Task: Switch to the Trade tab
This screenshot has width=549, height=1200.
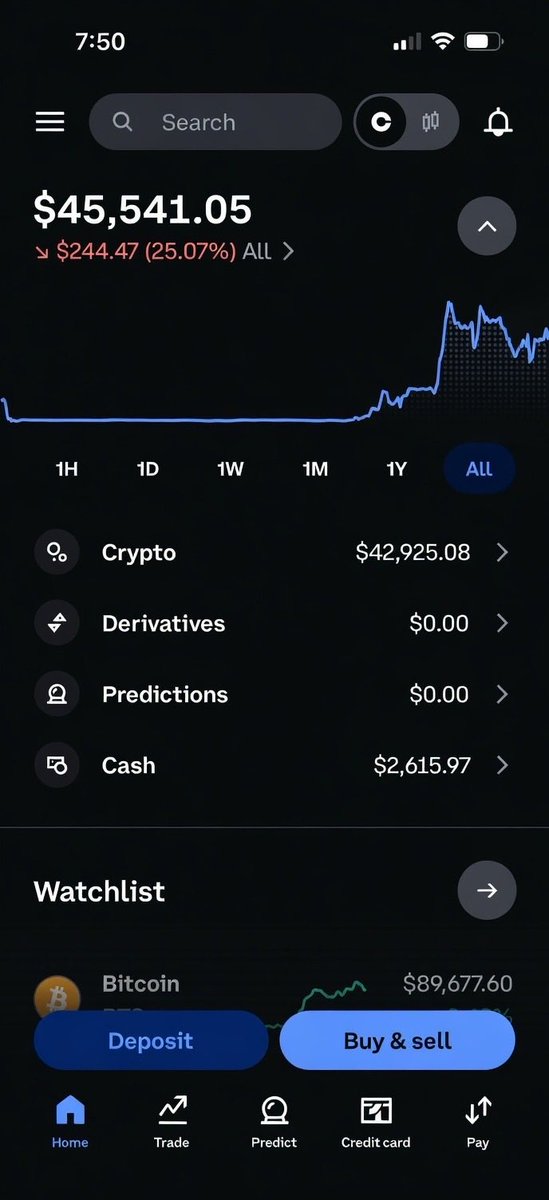Action: pyautogui.click(x=172, y=1121)
